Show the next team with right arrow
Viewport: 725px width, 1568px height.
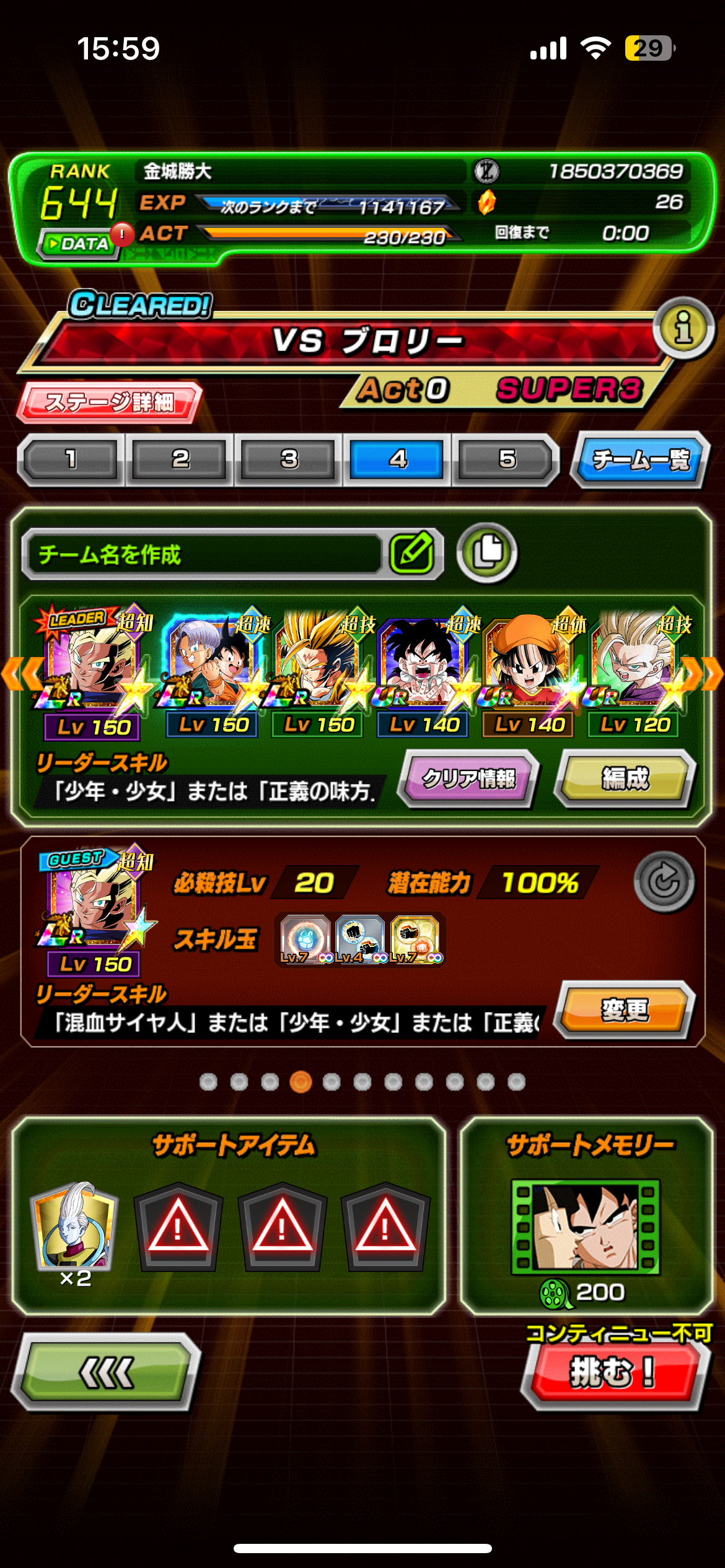click(x=703, y=673)
